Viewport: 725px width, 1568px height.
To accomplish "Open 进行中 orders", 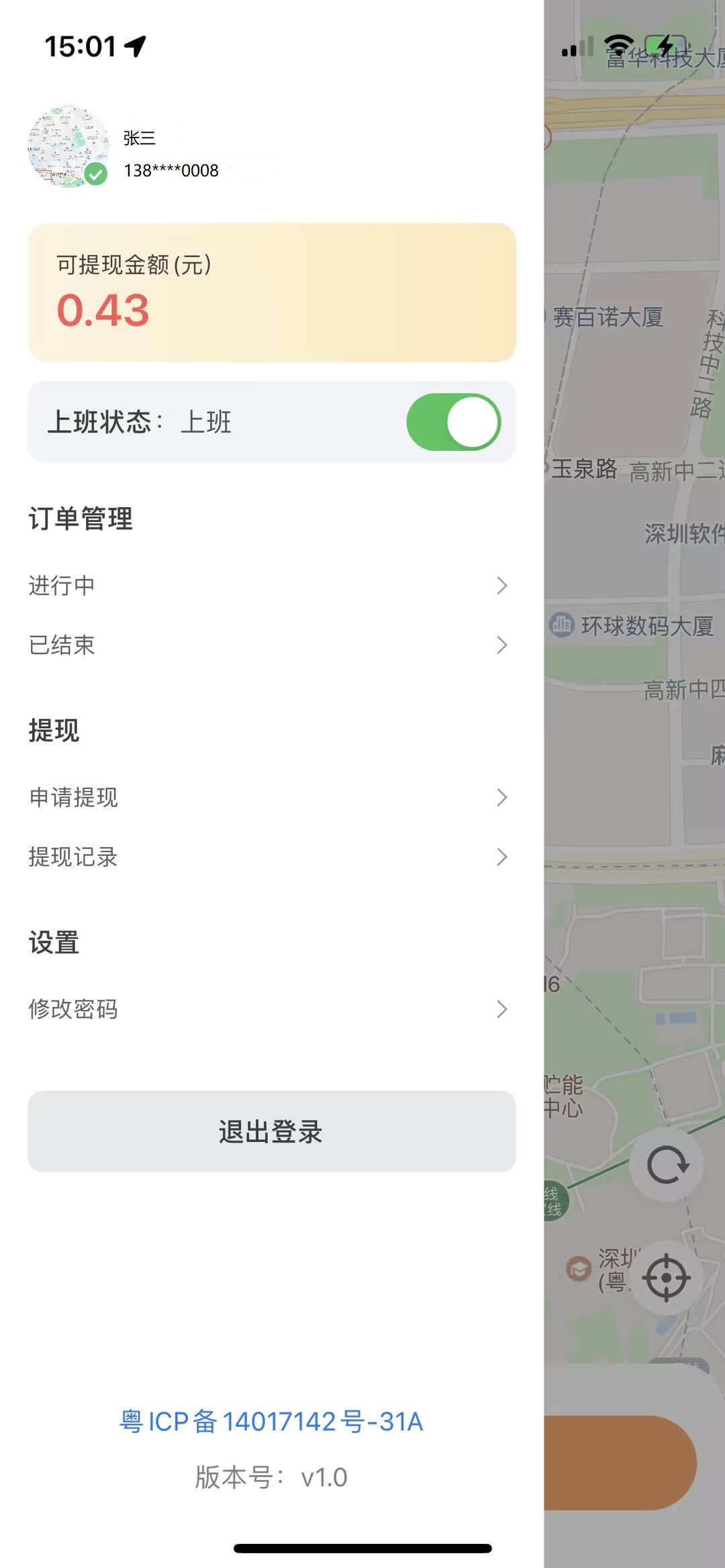I will click(269, 586).
